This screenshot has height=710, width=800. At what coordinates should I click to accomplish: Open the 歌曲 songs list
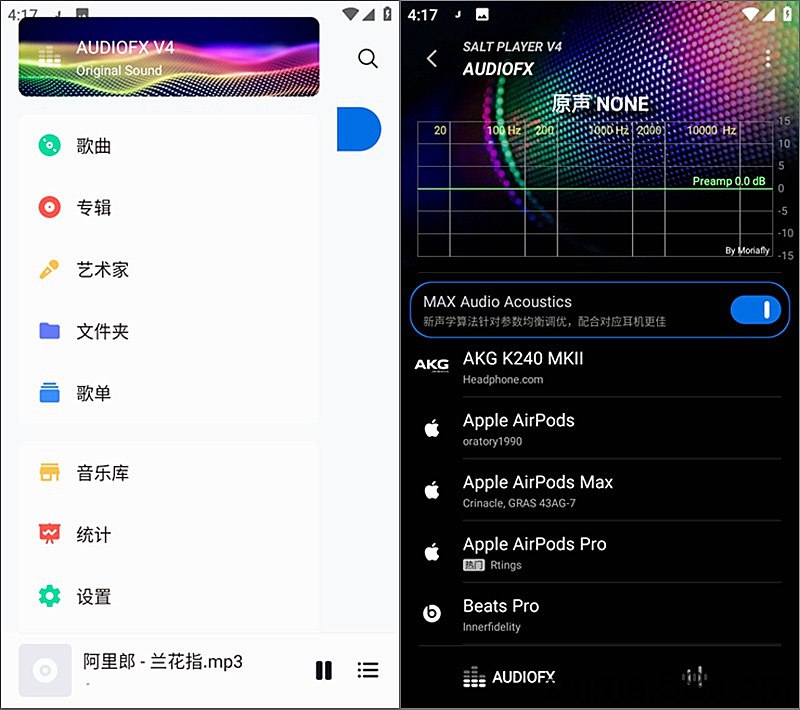[93, 146]
